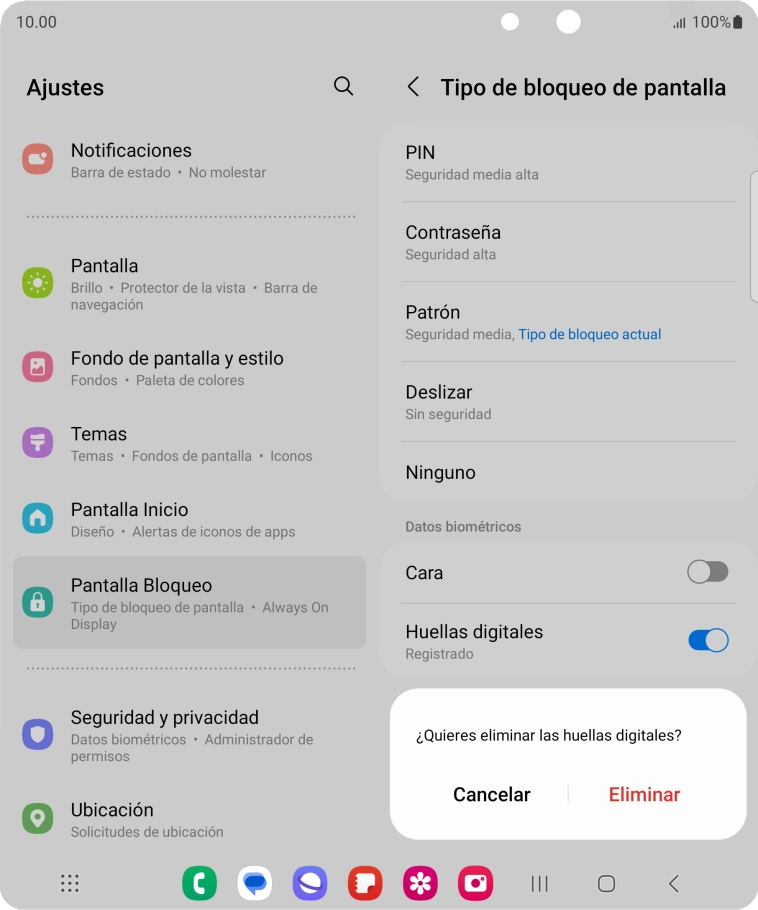The height and width of the screenshot is (910, 758).
Task: Open the Pantalla settings
Action: tap(189, 284)
